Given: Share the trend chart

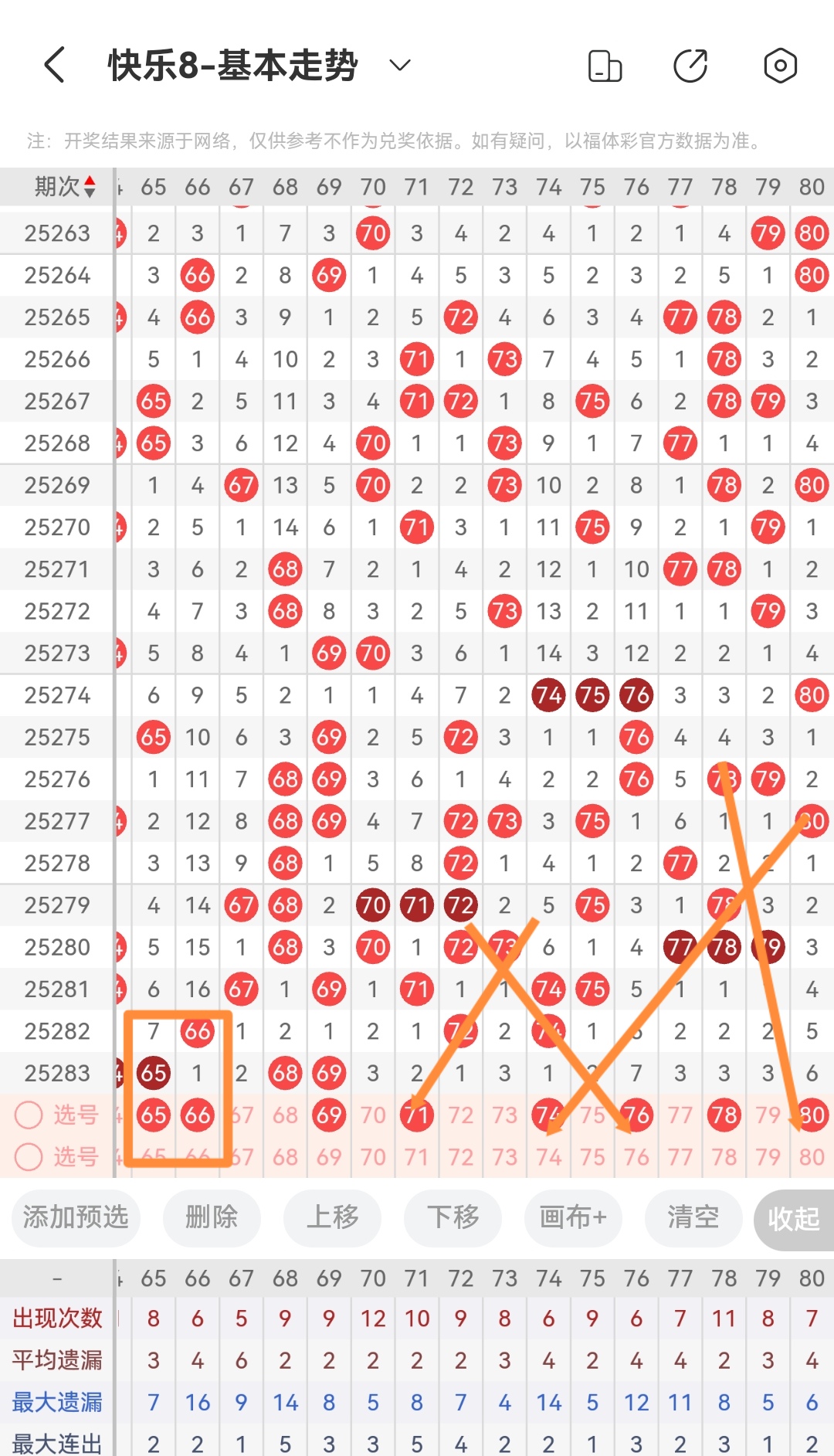Looking at the screenshot, I should [690, 66].
